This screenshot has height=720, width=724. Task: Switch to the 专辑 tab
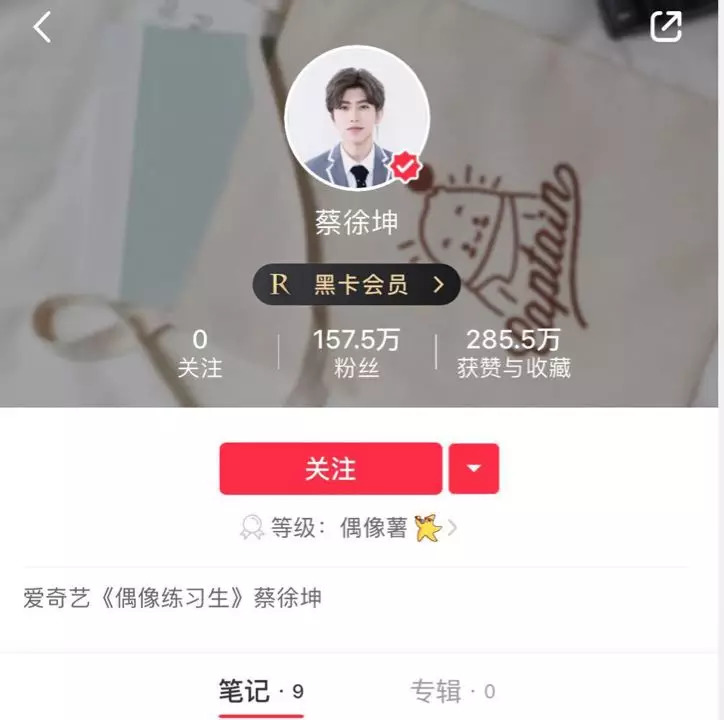tap(452, 690)
